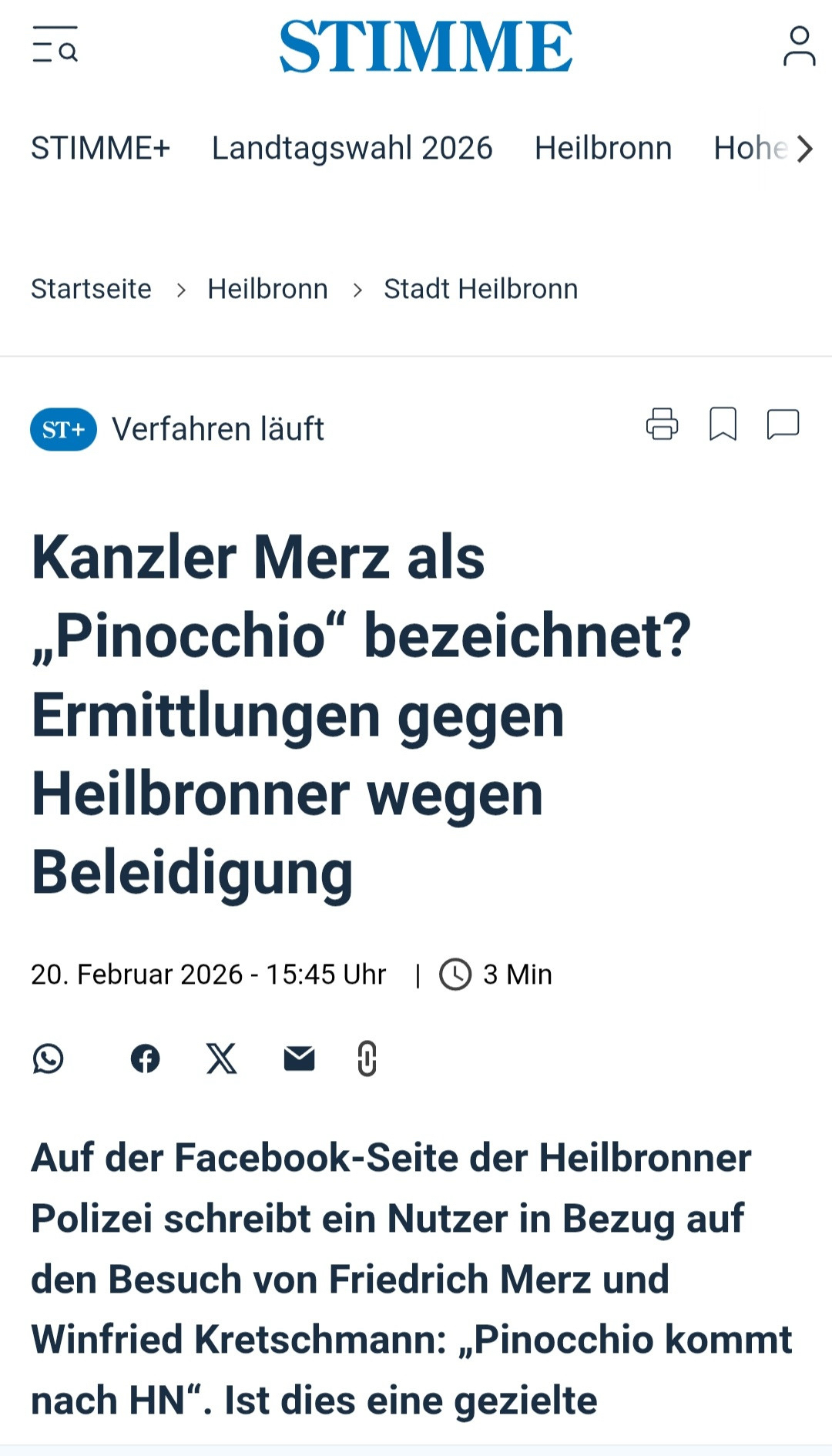Screen dimensions: 832x1456
Task: Share the article on Facebook
Action: coord(145,1058)
